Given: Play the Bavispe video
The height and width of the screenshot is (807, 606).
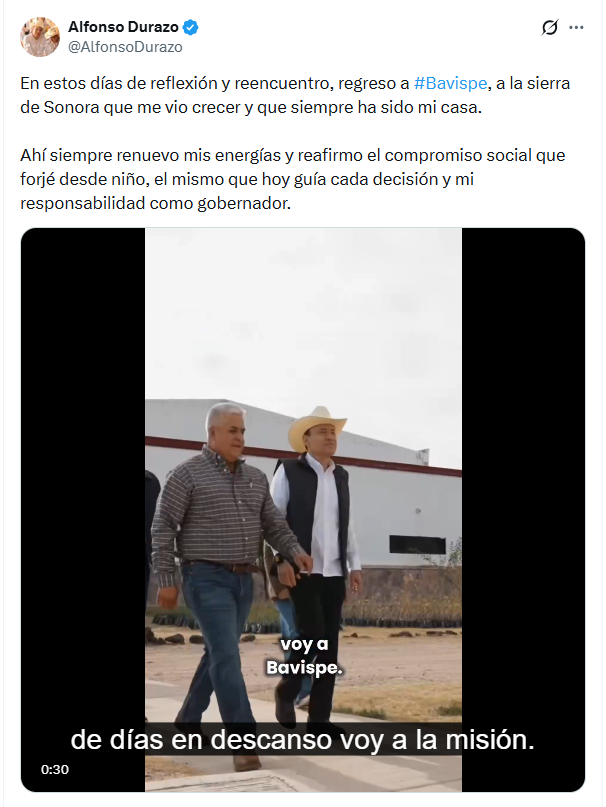Looking at the screenshot, I should (303, 509).
